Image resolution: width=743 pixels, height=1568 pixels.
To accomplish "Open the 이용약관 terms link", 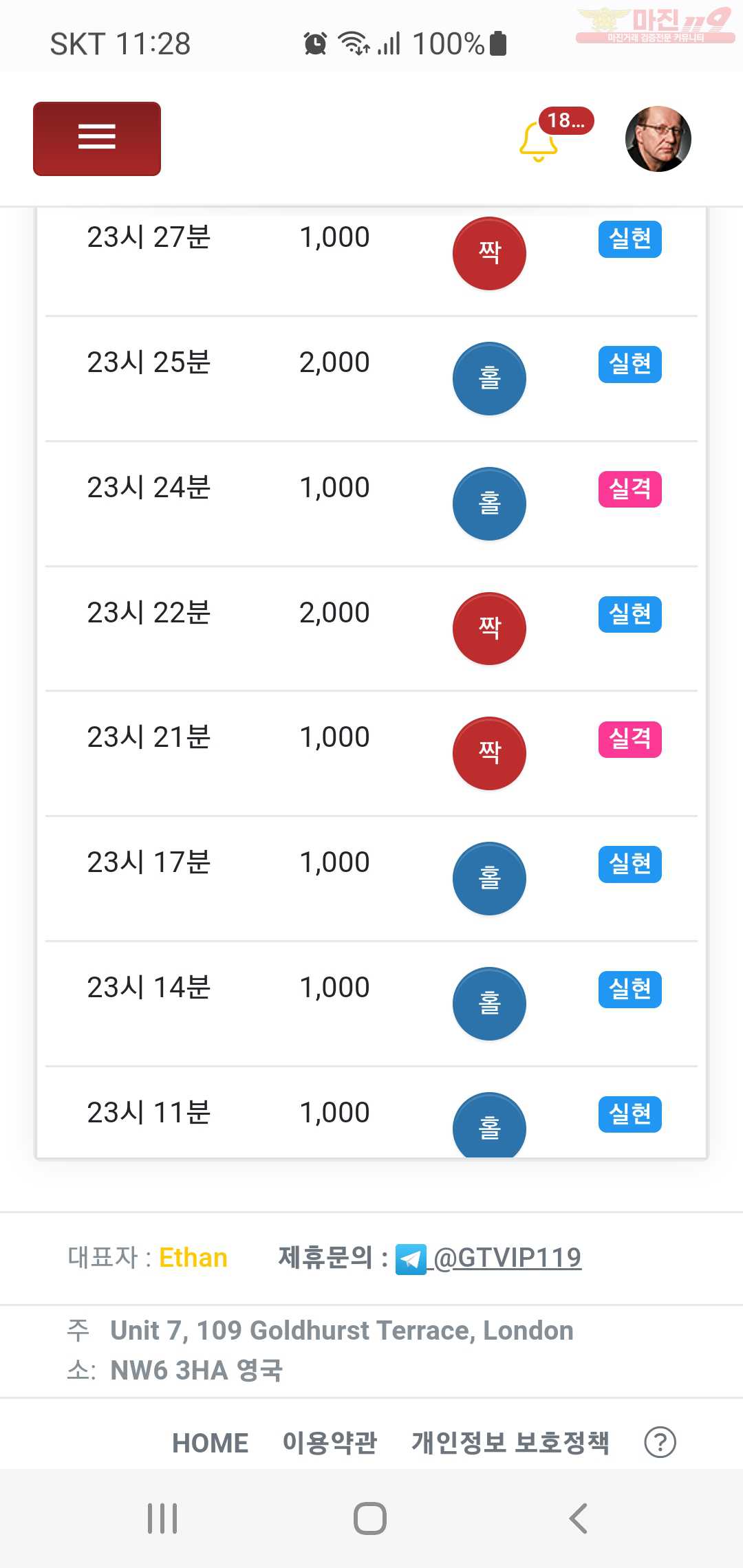I will click(x=330, y=1443).
